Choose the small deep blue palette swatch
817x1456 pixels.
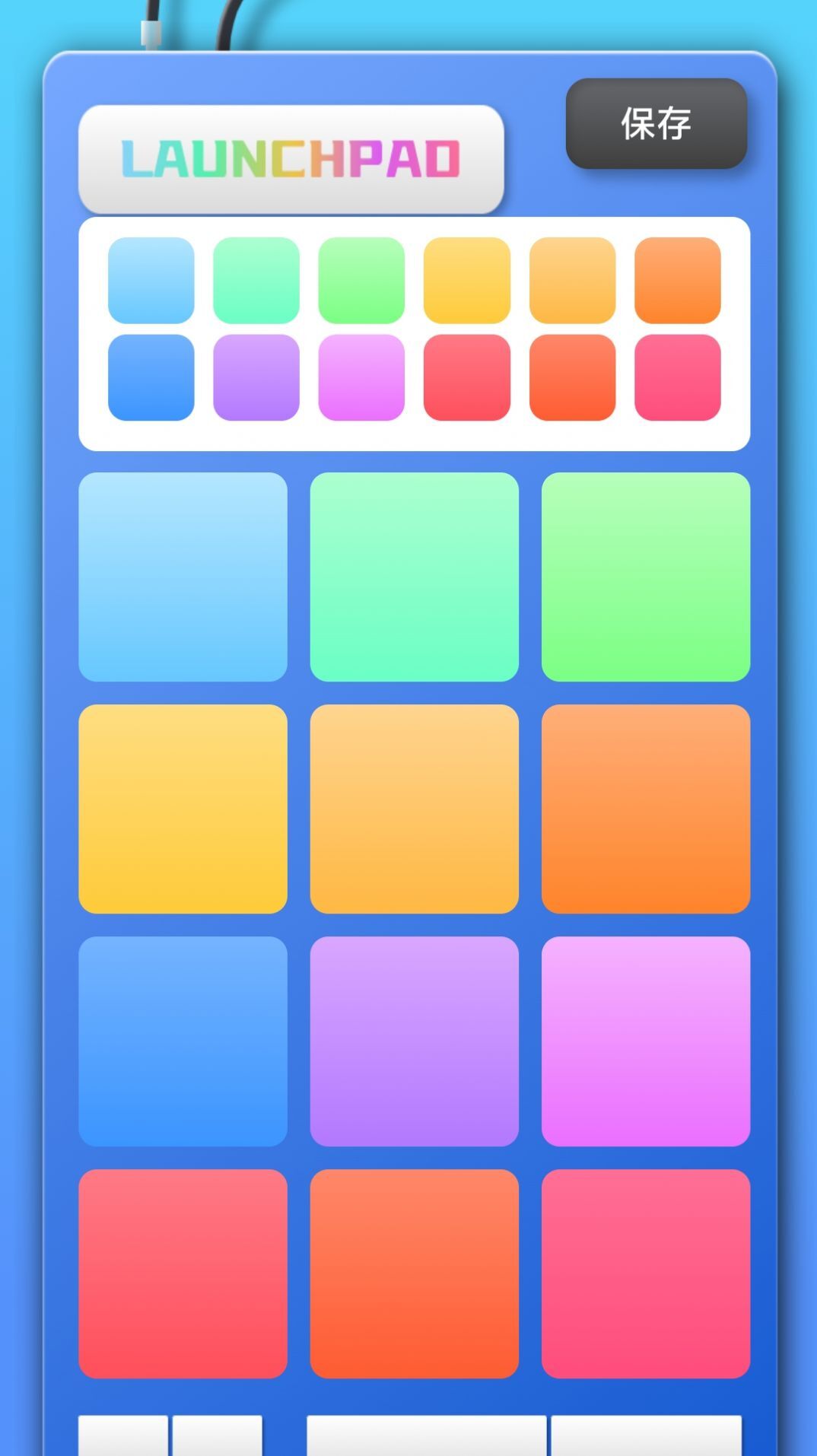point(151,377)
